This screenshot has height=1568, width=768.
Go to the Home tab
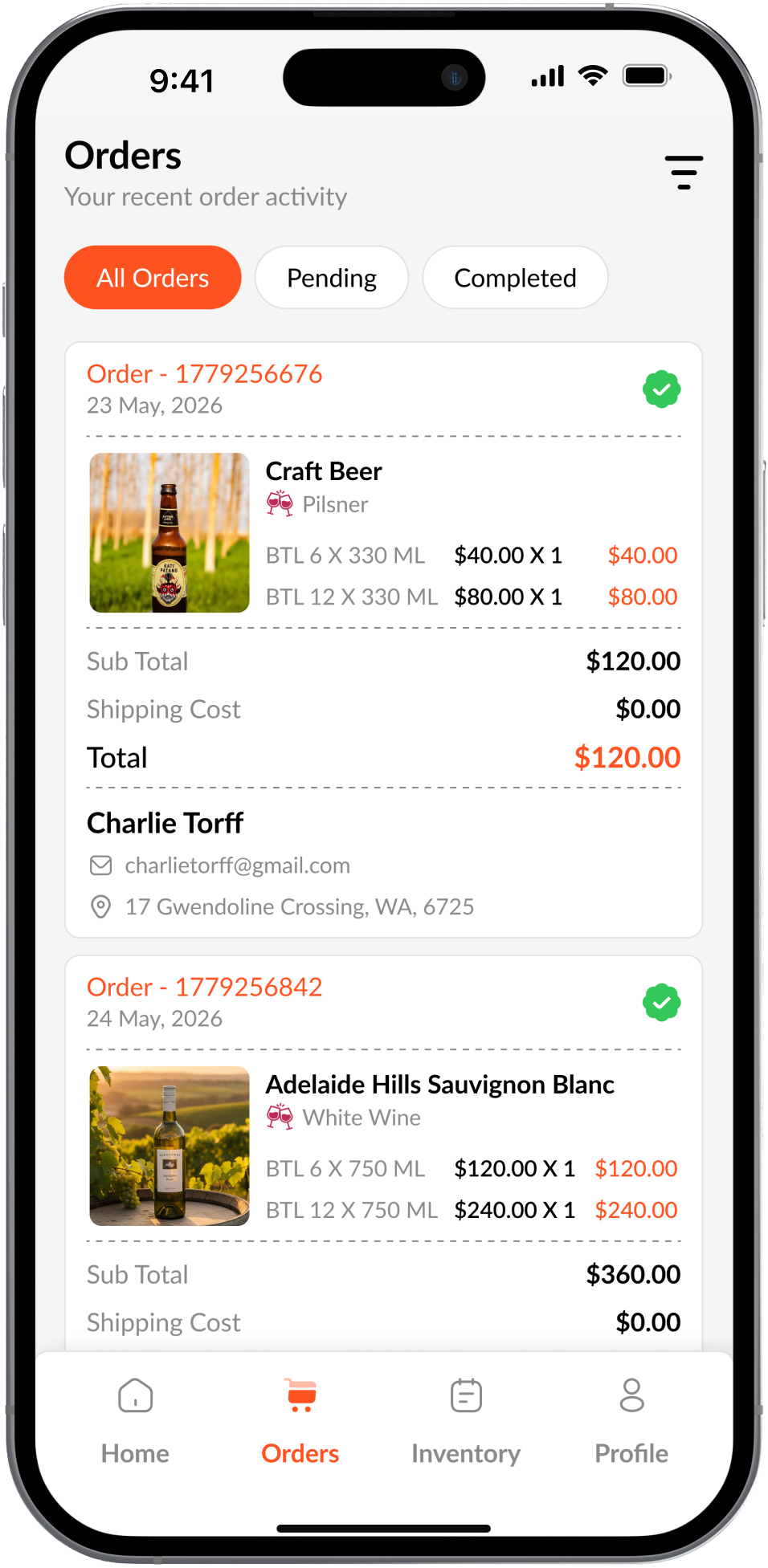tap(135, 1421)
